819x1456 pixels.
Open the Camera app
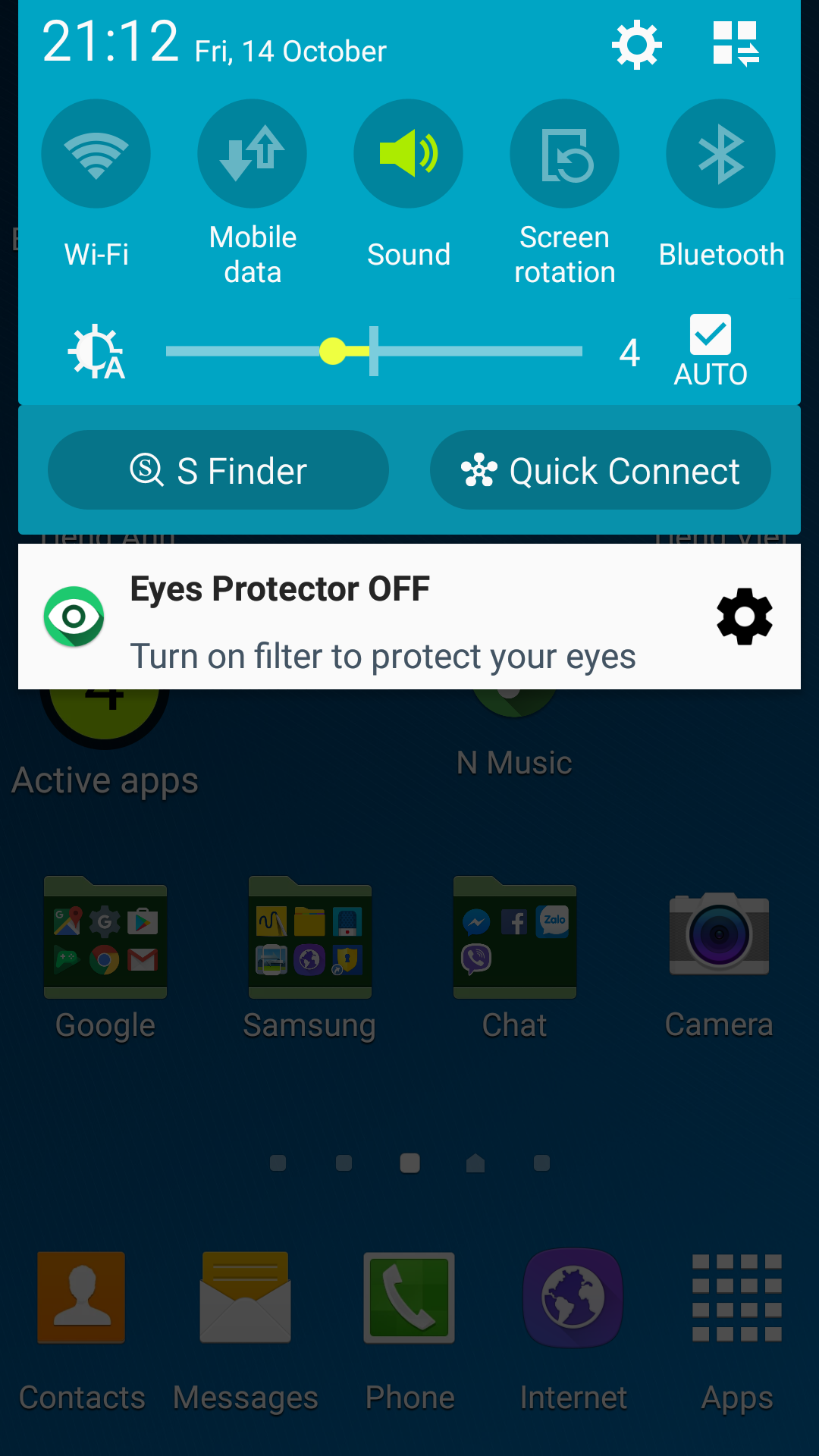coord(719,937)
